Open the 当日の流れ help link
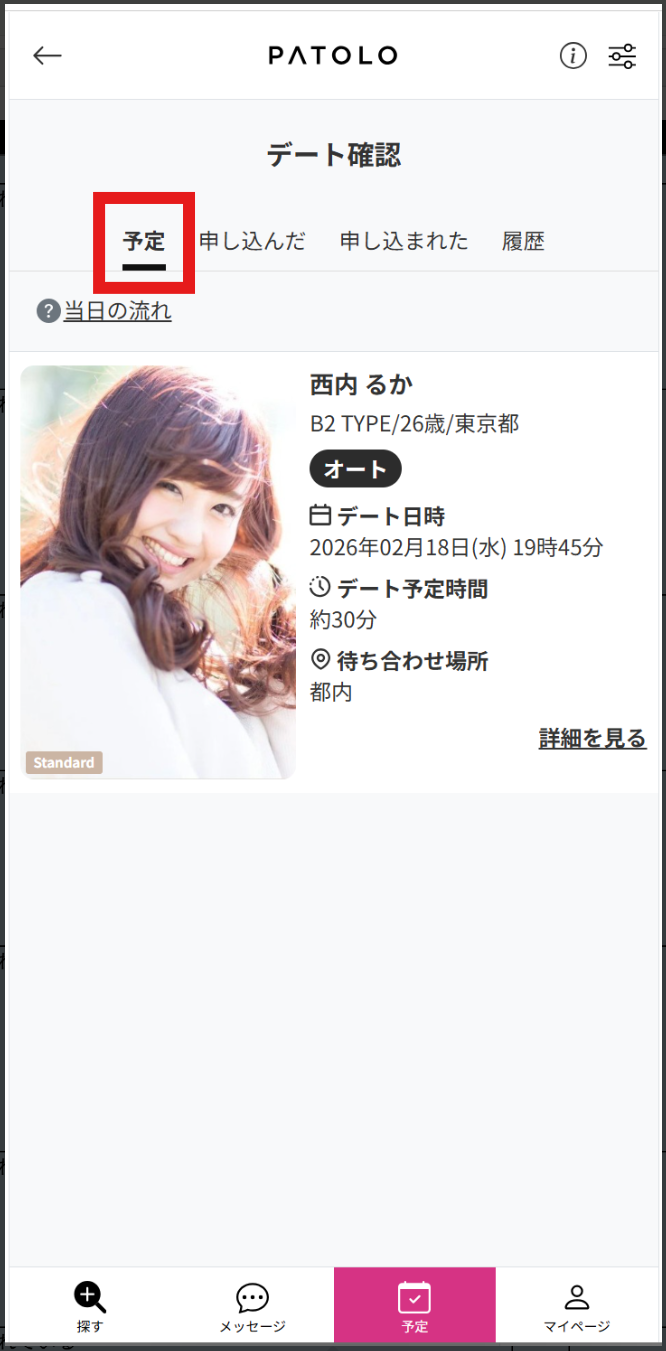Viewport: 666px width, 1351px height. (x=117, y=311)
